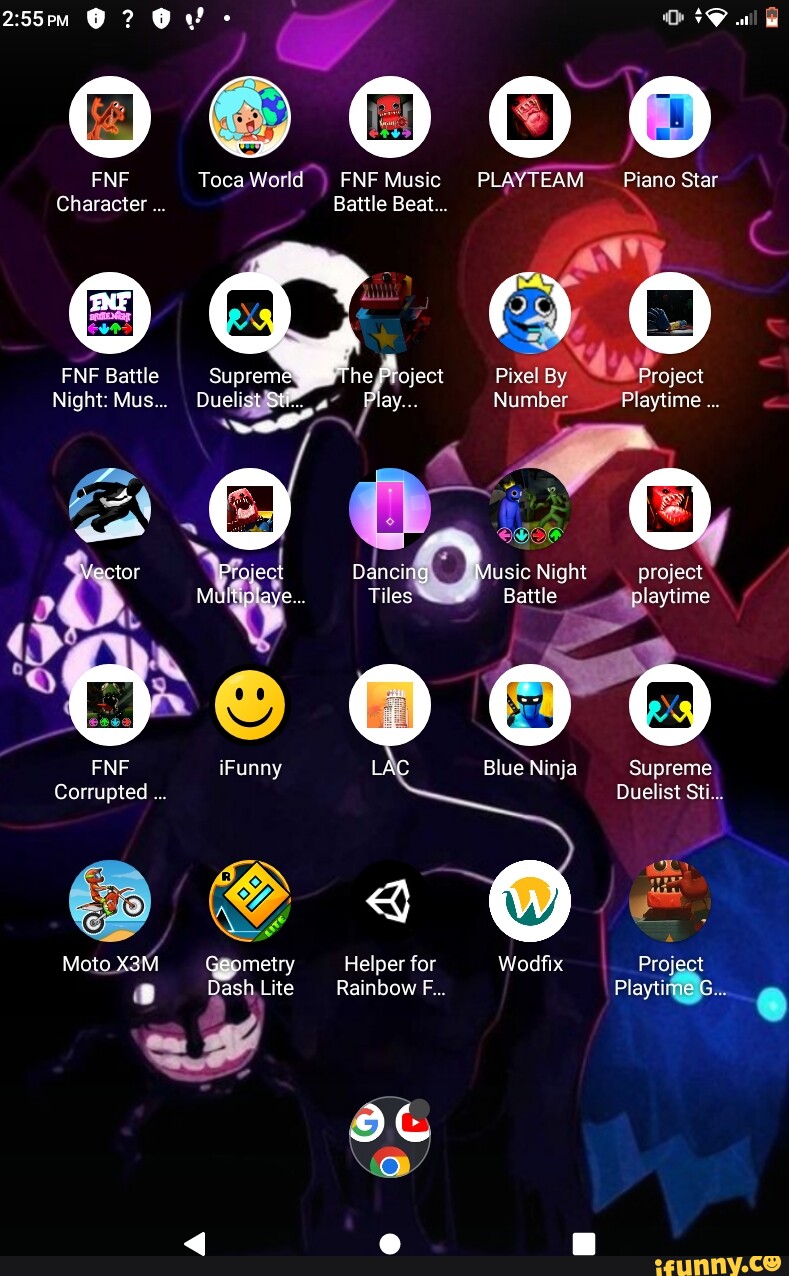Open the Toca World app
Viewport: 789px width, 1276px height.
[x=250, y=118]
